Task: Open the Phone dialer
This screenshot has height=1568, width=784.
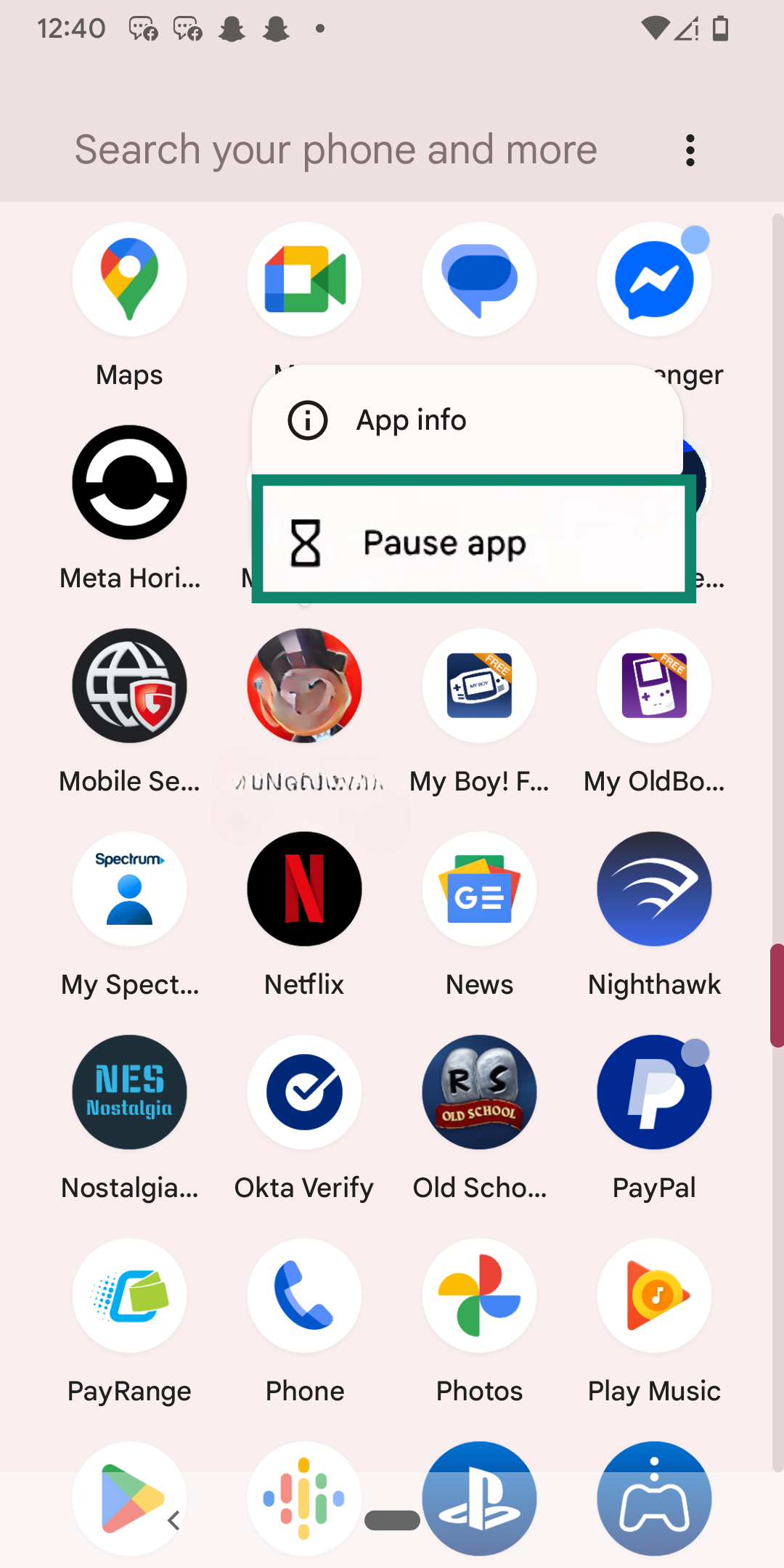Action: (303, 1296)
